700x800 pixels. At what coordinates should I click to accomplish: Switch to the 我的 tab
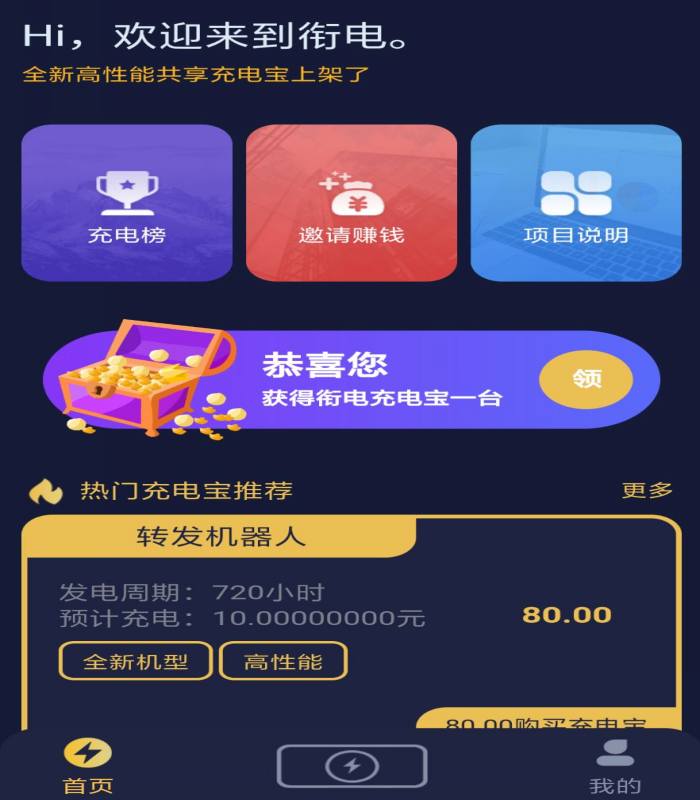click(614, 766)
